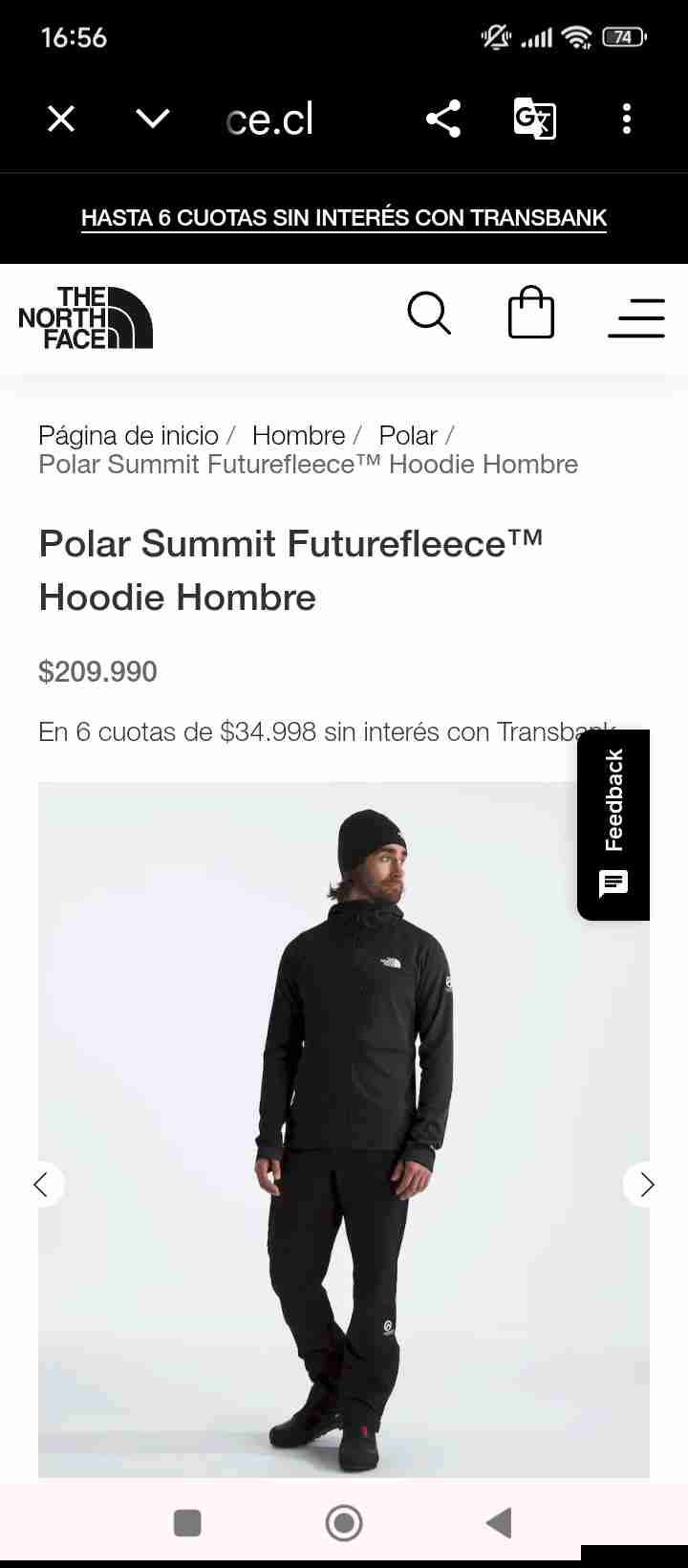Image resolution: width=688 pixels, height=1568 pixels.
Task: Open the Transbank installments banner link
Action: pos(344,217)
